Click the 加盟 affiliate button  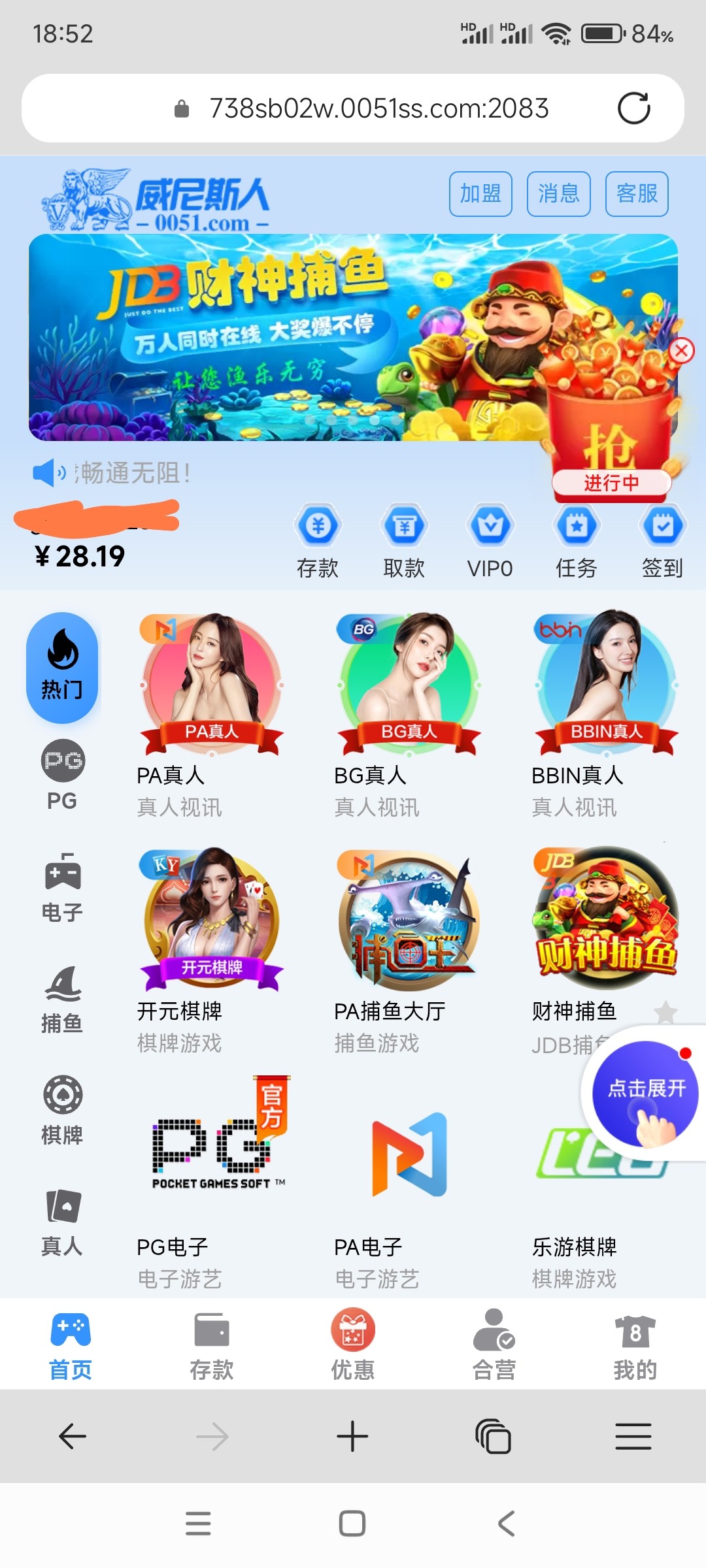click(481, 193)
